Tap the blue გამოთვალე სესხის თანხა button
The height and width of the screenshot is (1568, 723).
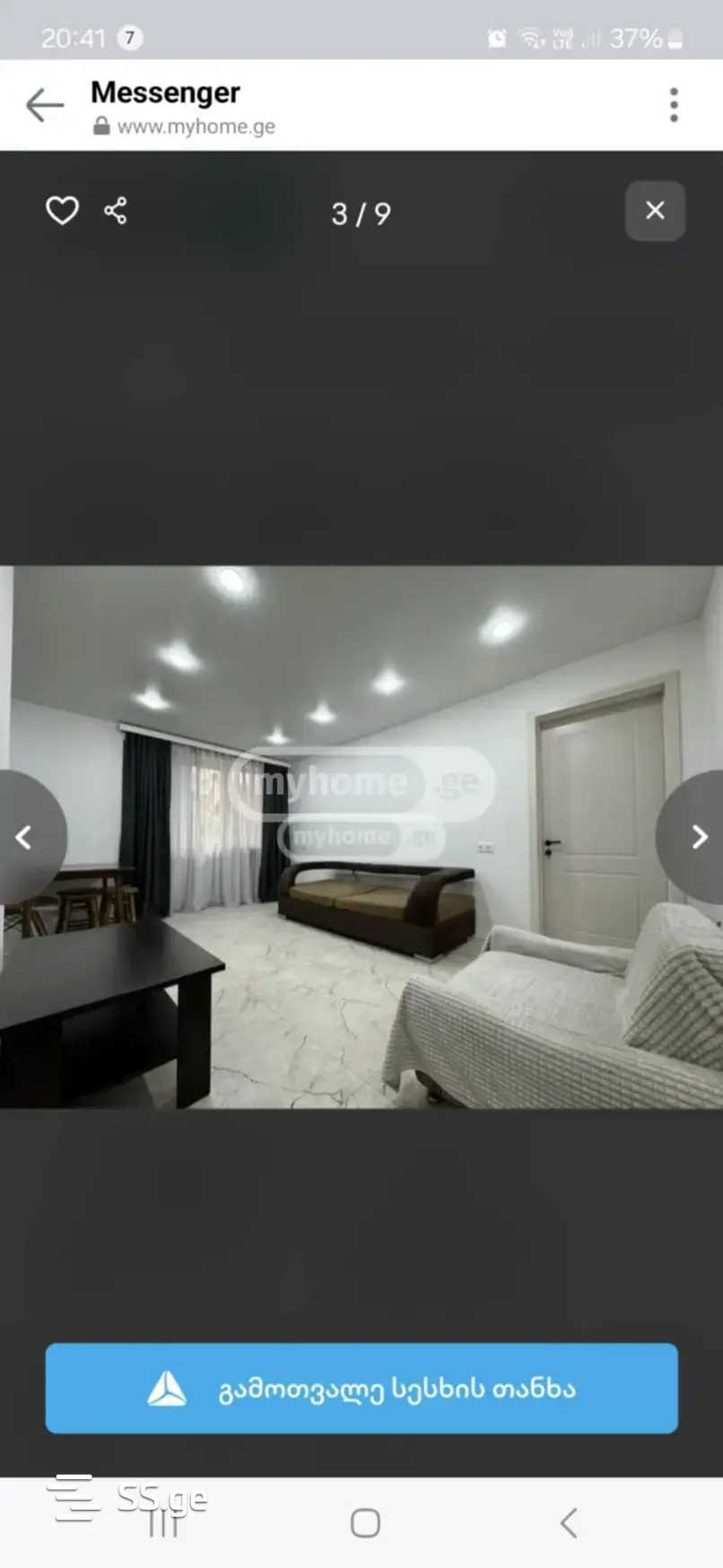coord(361,1388)
